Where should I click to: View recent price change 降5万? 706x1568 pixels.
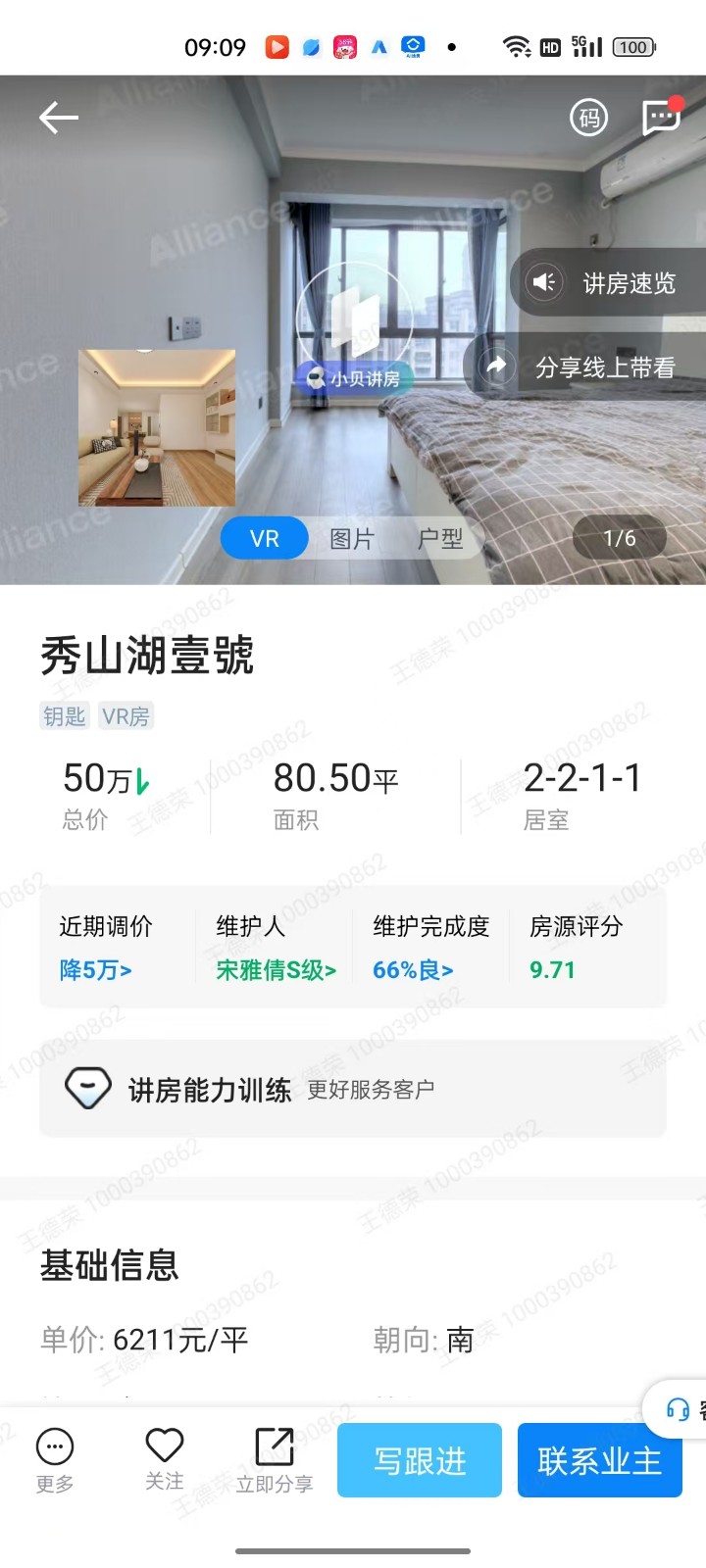pyautogui.click(x=96, y=970)
